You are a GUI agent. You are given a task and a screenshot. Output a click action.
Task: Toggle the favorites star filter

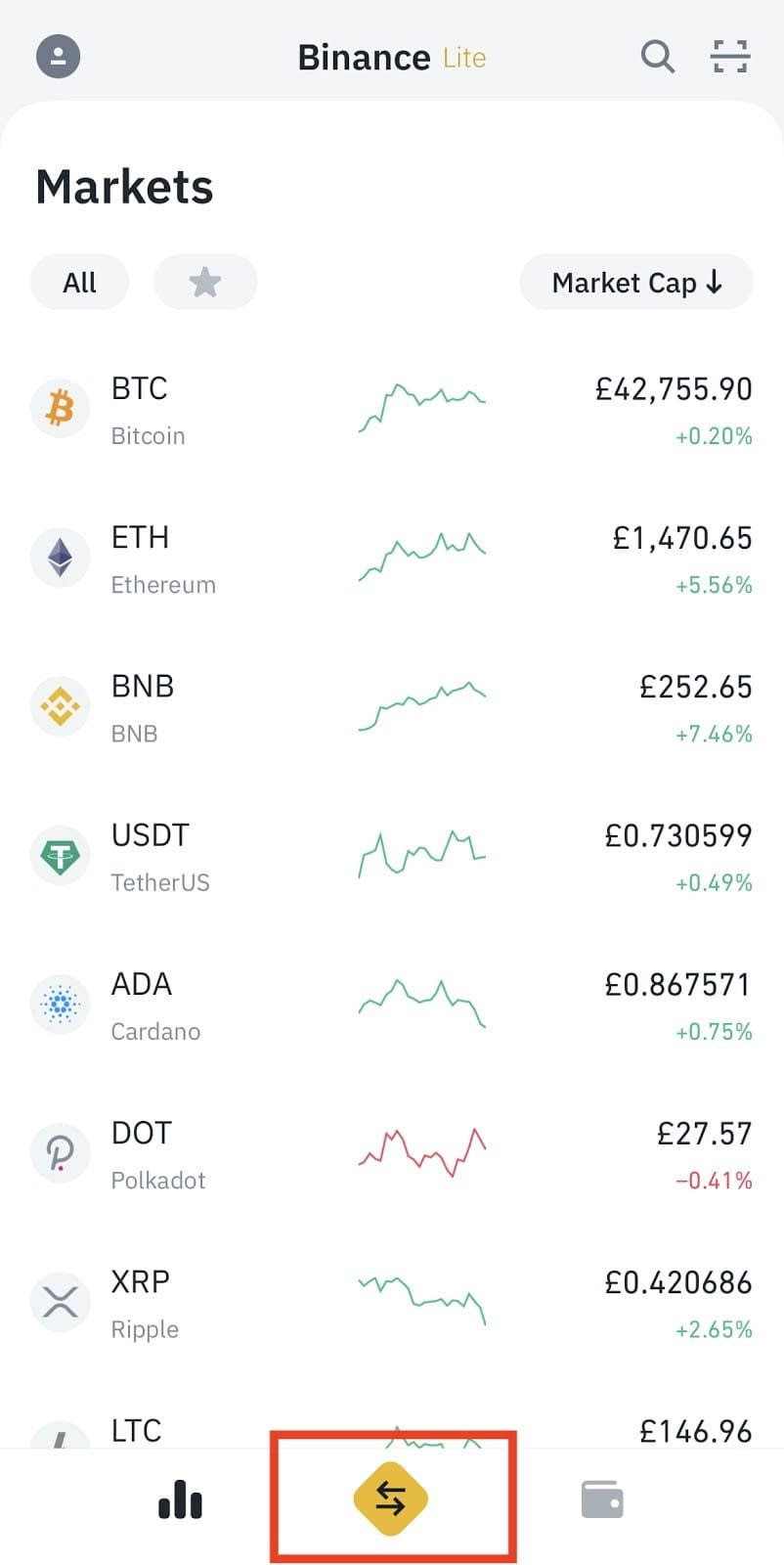[x=205, y=282]
